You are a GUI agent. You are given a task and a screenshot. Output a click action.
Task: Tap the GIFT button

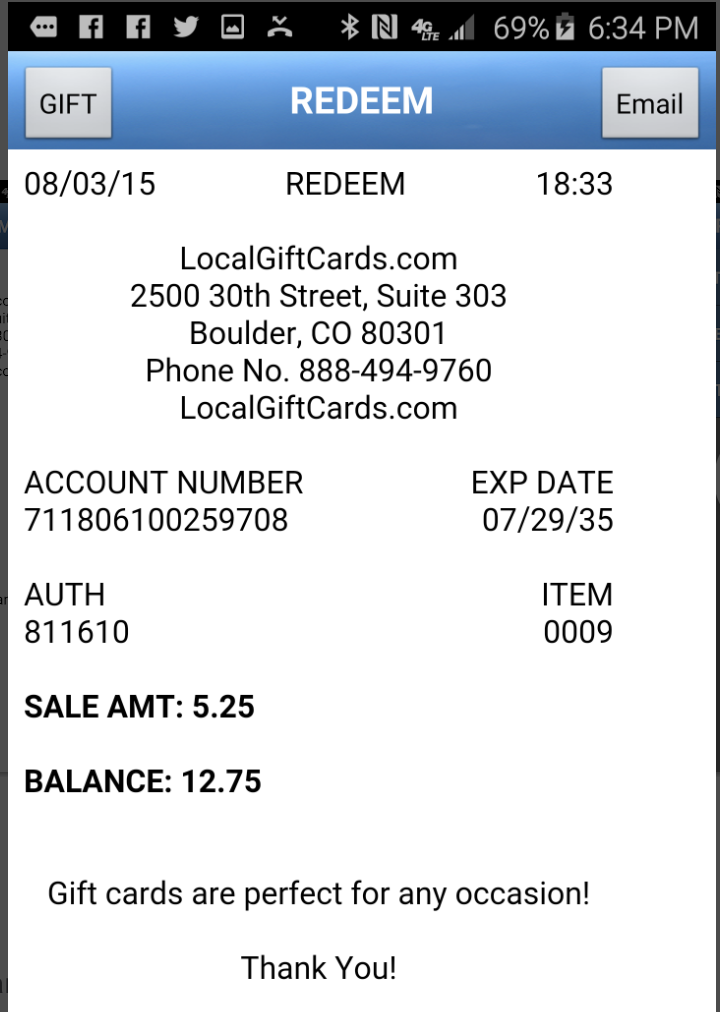67,103
